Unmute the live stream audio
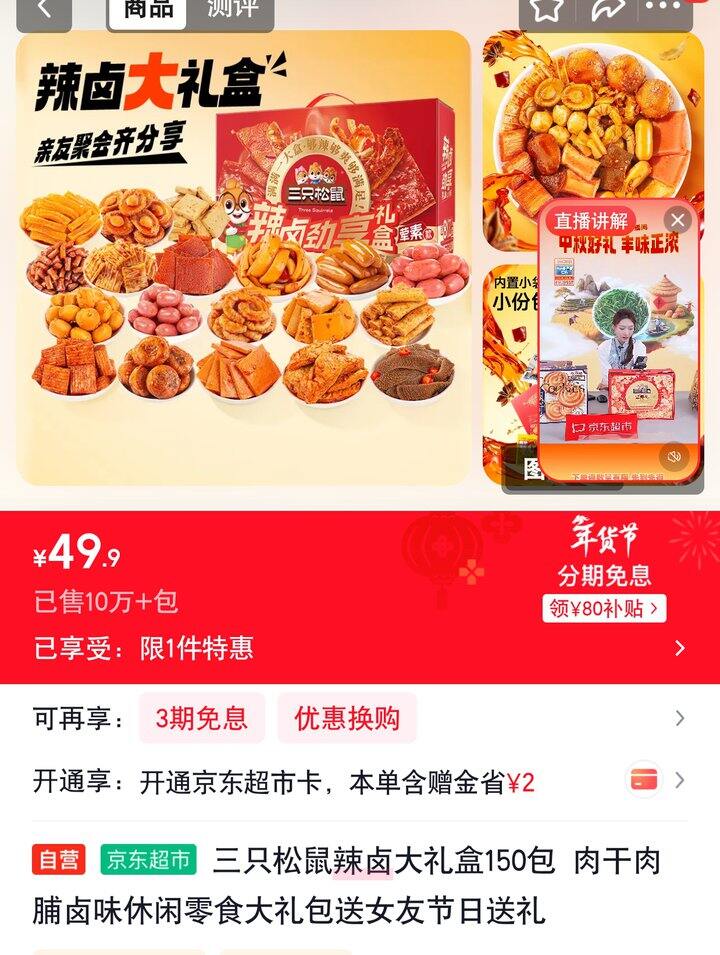 click(x=675, y=457)
